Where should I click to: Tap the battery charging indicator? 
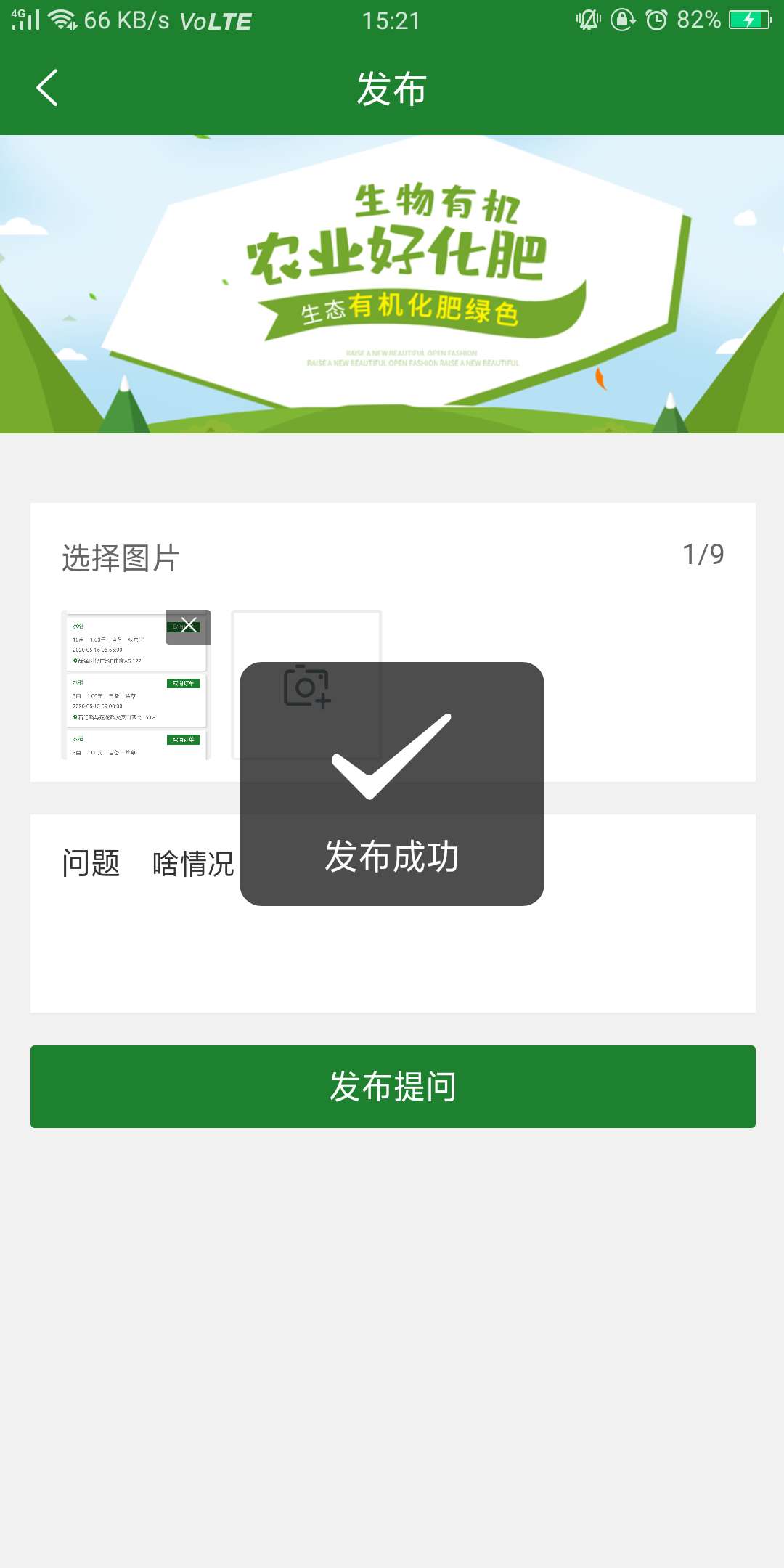[751, 20]
